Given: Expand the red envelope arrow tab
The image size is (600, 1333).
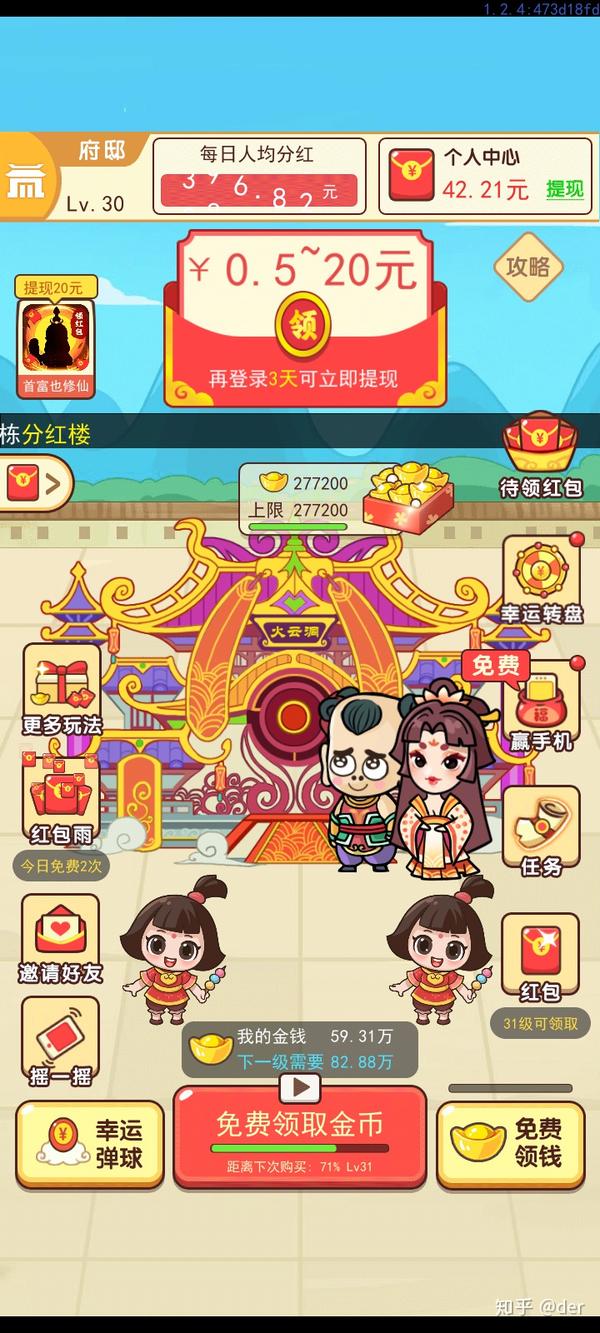Looking at the screenshot, I should [x=35, y=483].
